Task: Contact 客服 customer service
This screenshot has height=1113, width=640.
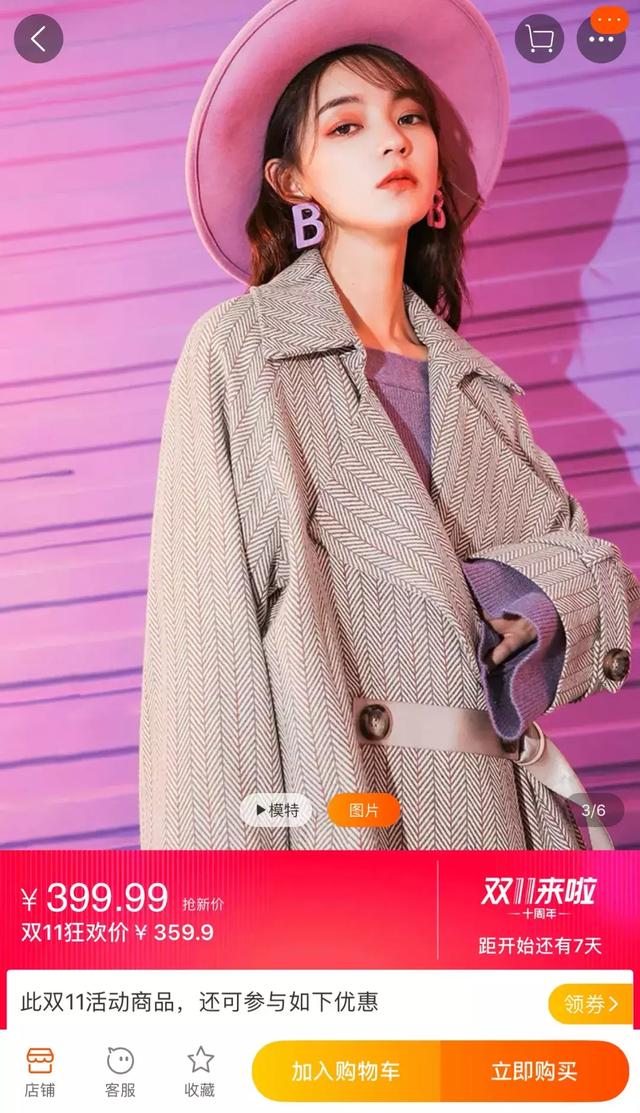Action: coord(120,1071)
